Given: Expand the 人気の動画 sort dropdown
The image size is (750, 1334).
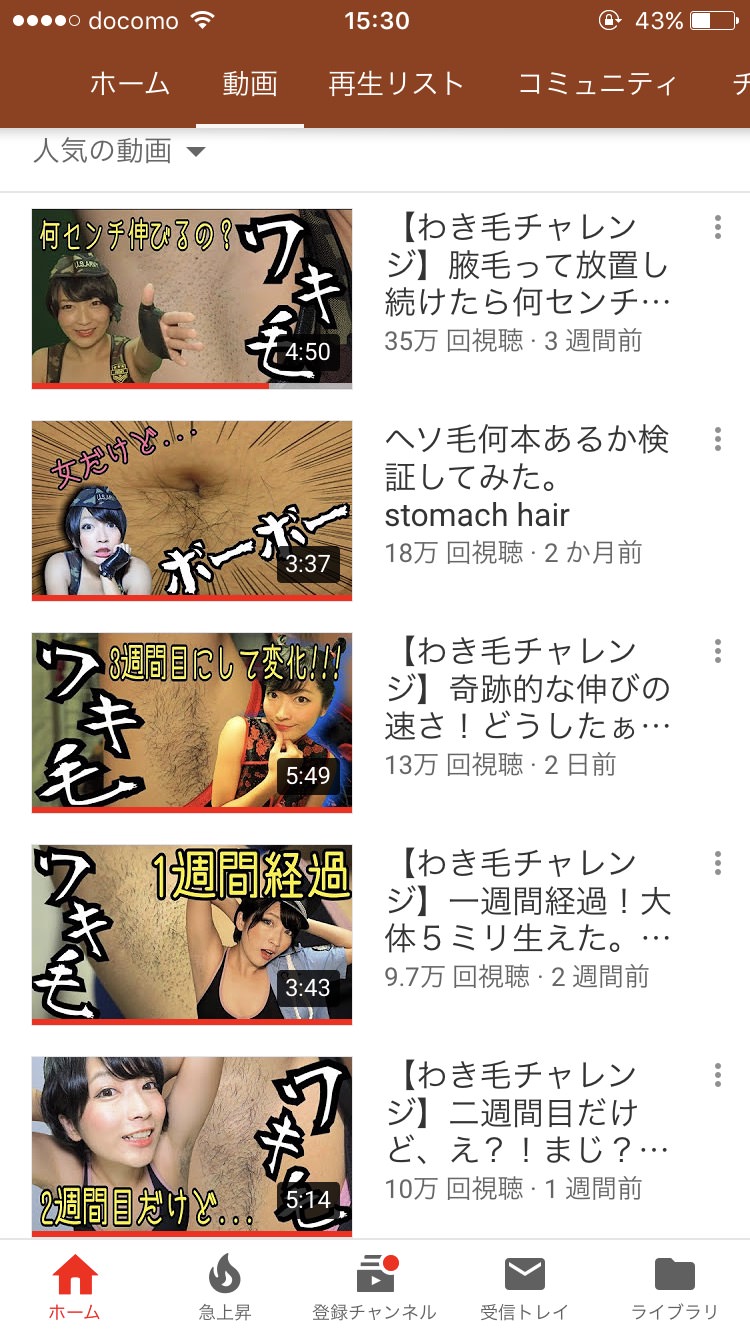Looking at the screenshot, I should pos(118,152).
